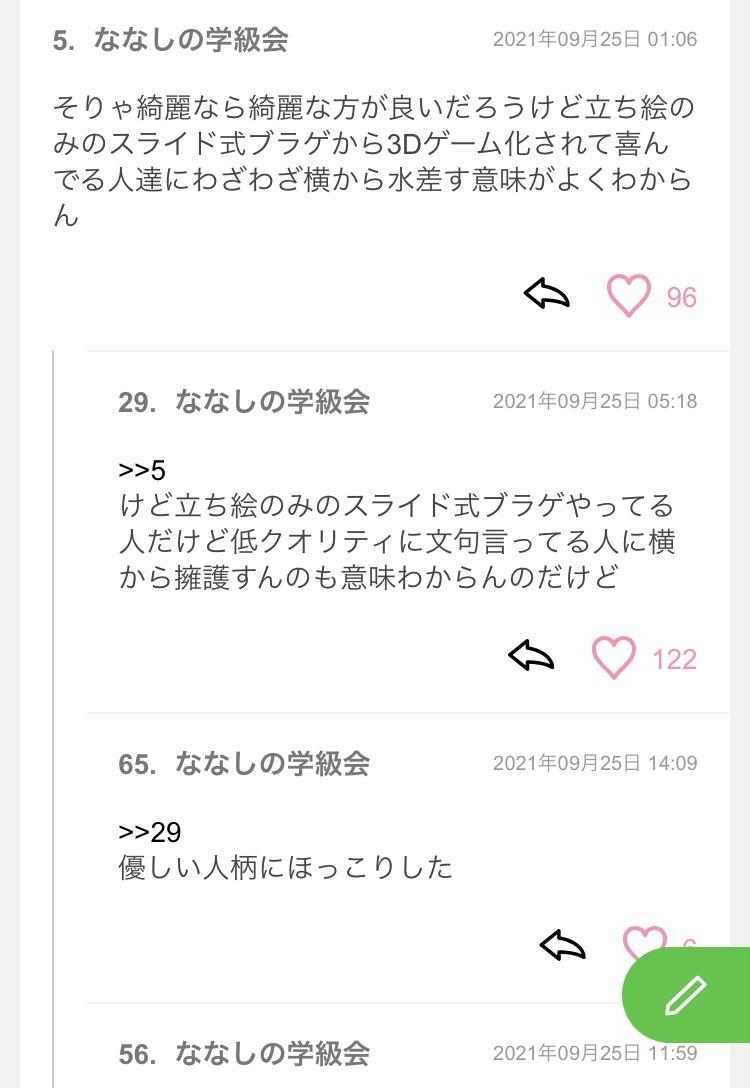Like comment 5 with 96 hearts

click(629, 296)
